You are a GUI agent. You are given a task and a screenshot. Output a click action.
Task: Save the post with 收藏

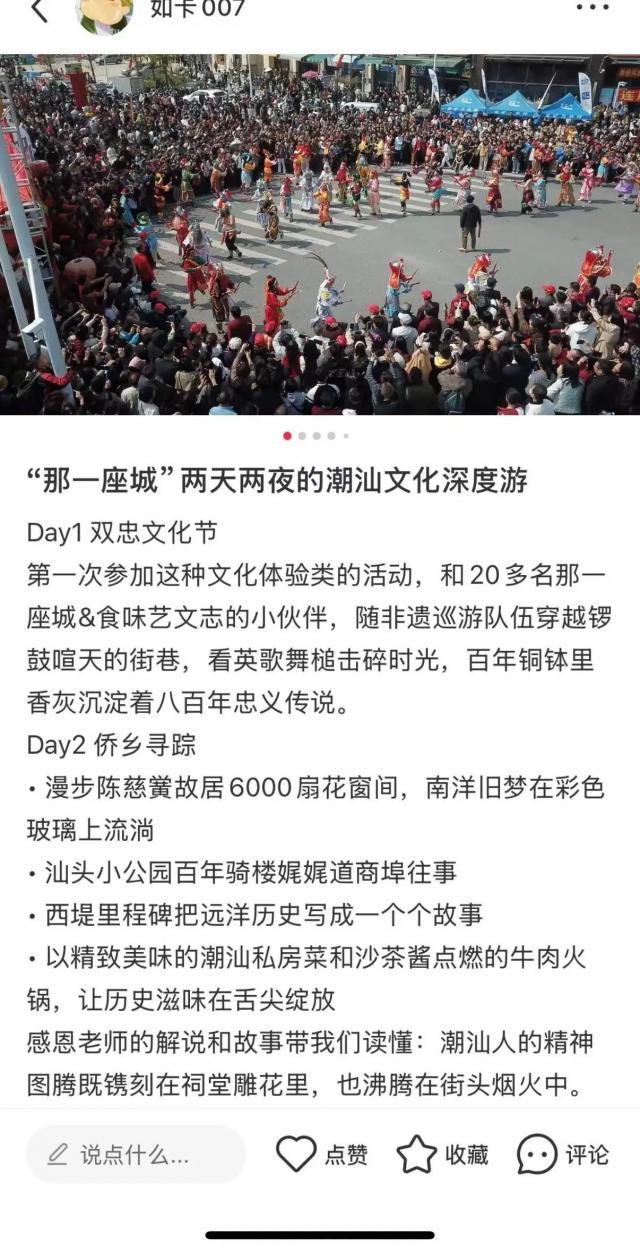coord(443,1155)
